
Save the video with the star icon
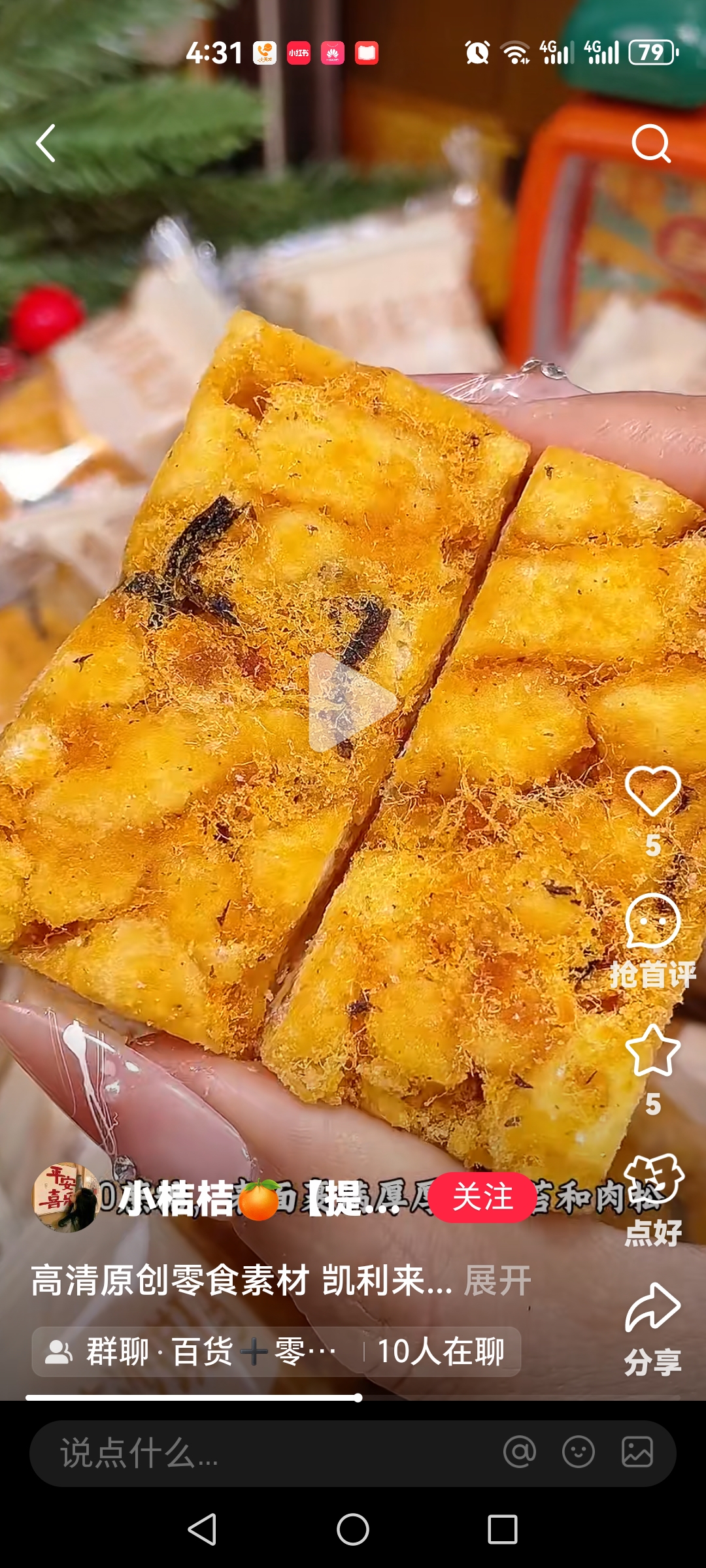[652, 1051]
